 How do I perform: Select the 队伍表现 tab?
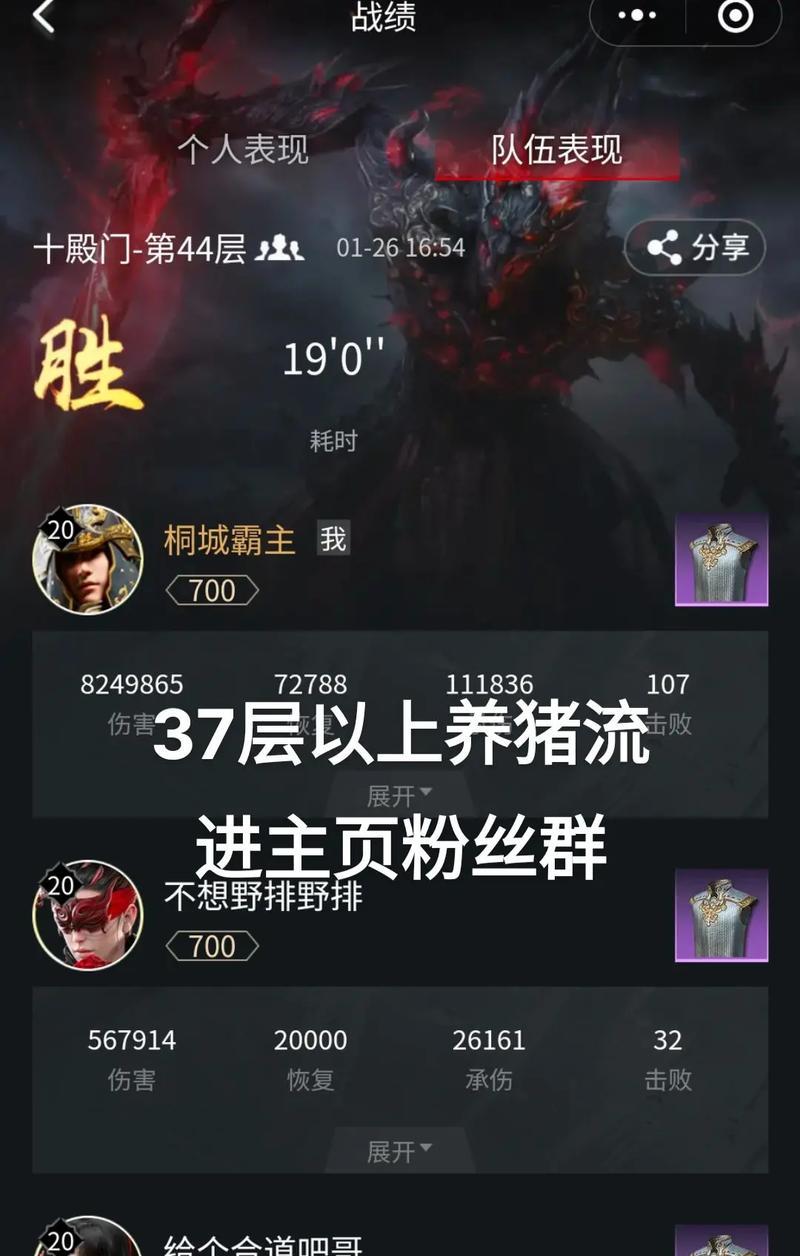[x=556, y=150]
